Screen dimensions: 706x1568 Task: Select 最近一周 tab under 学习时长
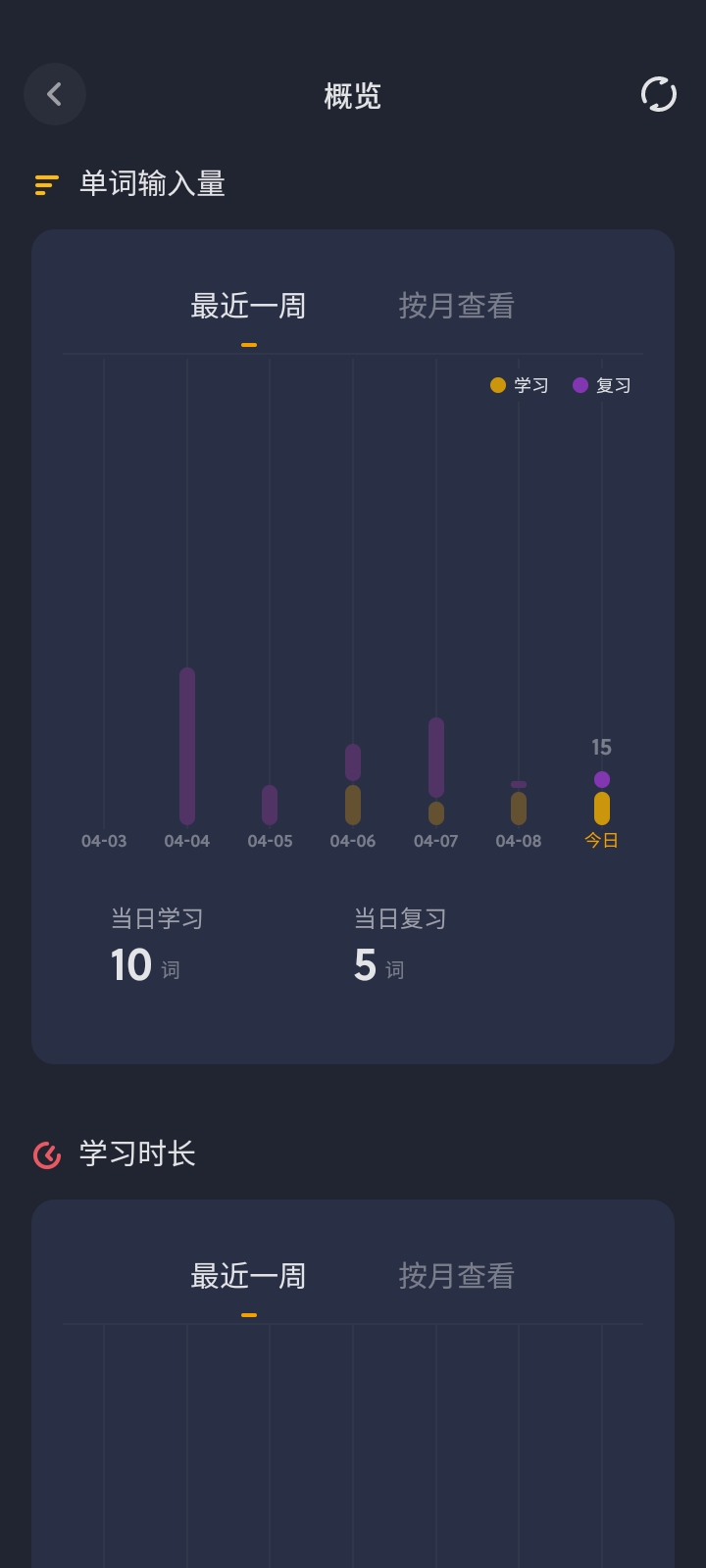pyautogui.click(x=248, y=1276)
